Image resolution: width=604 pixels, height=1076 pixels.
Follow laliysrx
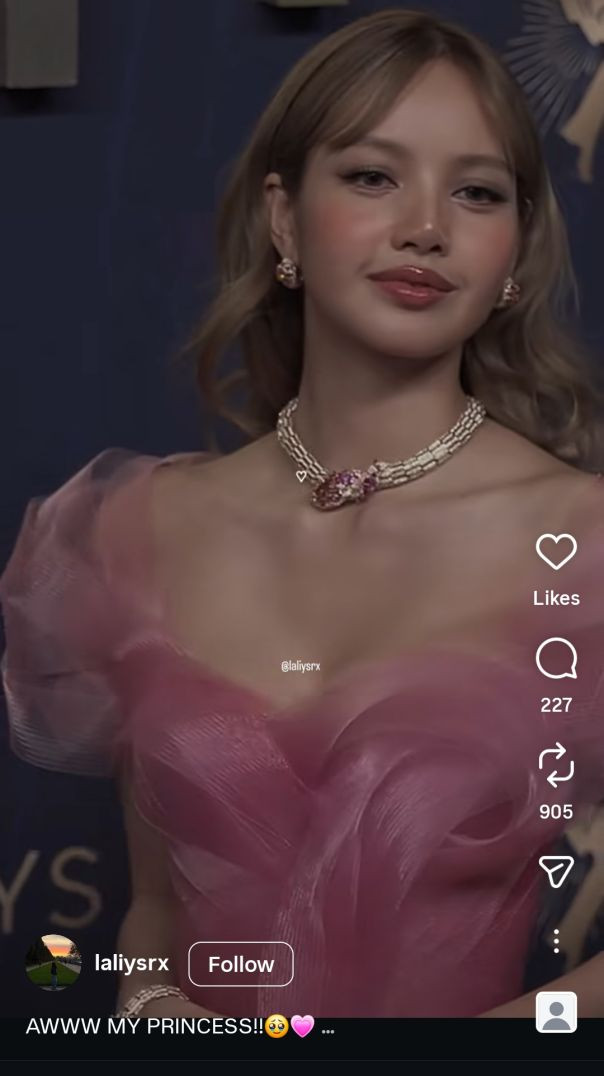pyautogui.click(x=241, y=964)
